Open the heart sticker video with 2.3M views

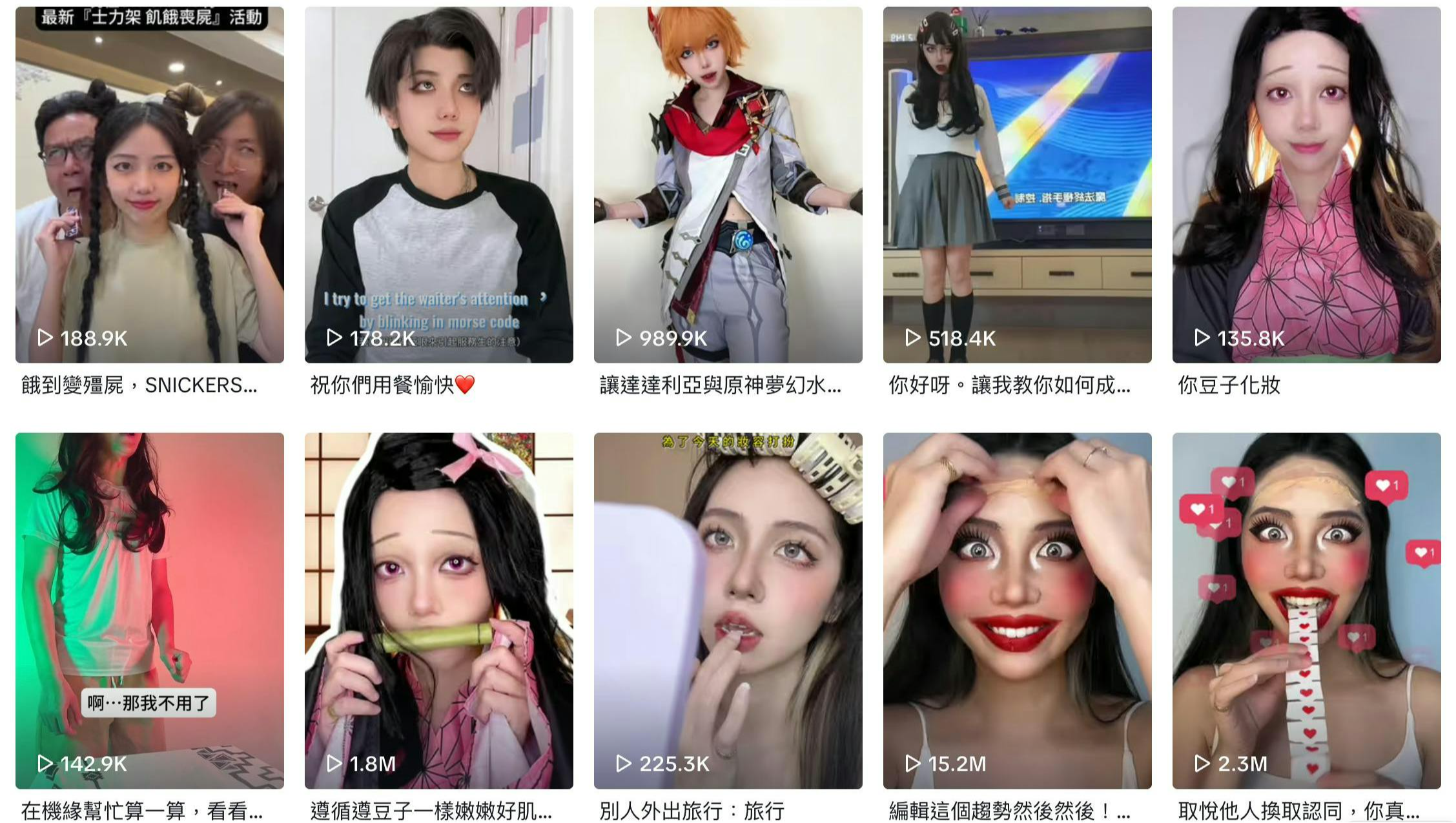point(1306,610)
